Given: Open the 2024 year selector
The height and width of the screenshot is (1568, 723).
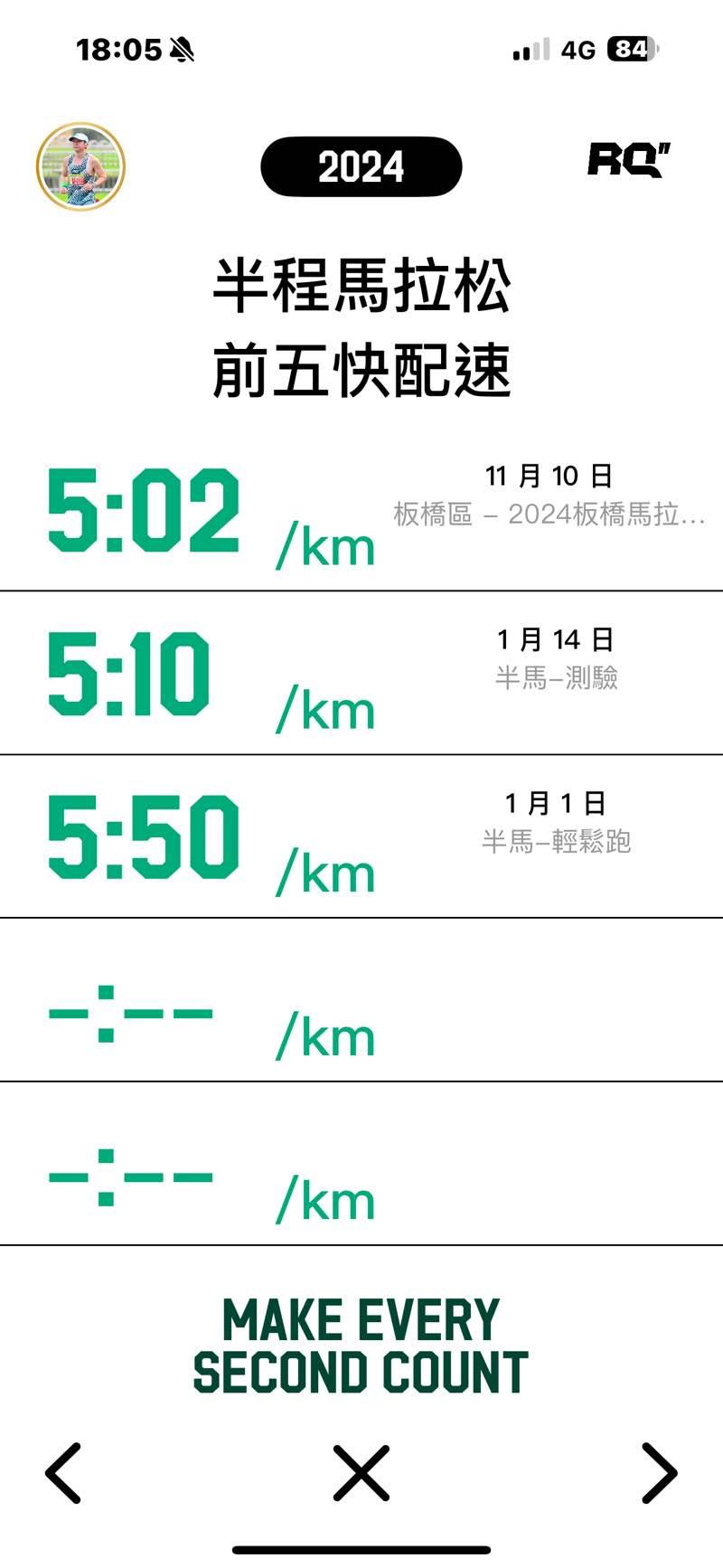Looking at the screenshot, I should click(x=361, y=167).
